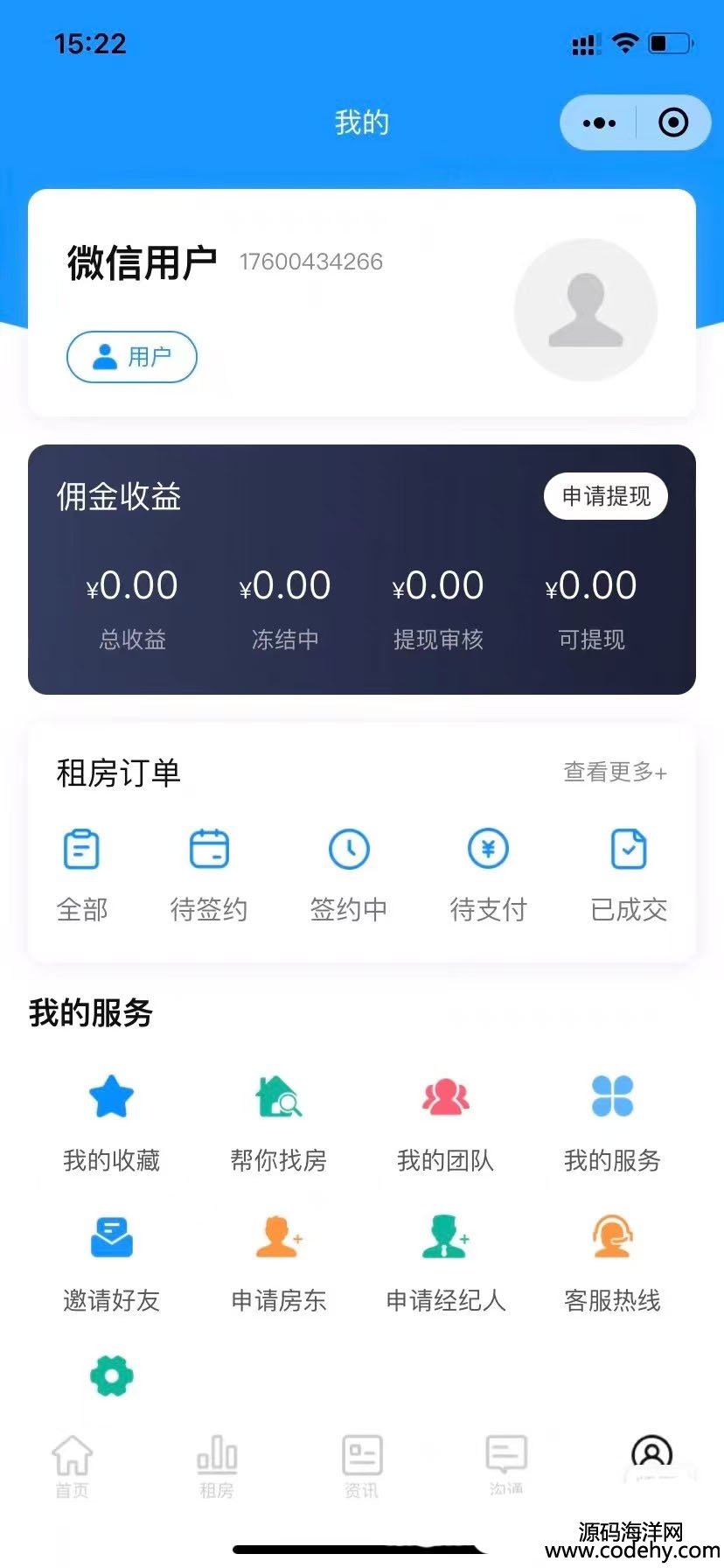Image resolution: width=724 pixels, height=1568 pixels.
Task: Tap the 申请提现 withdrawal button
Action: click(606, 496)
